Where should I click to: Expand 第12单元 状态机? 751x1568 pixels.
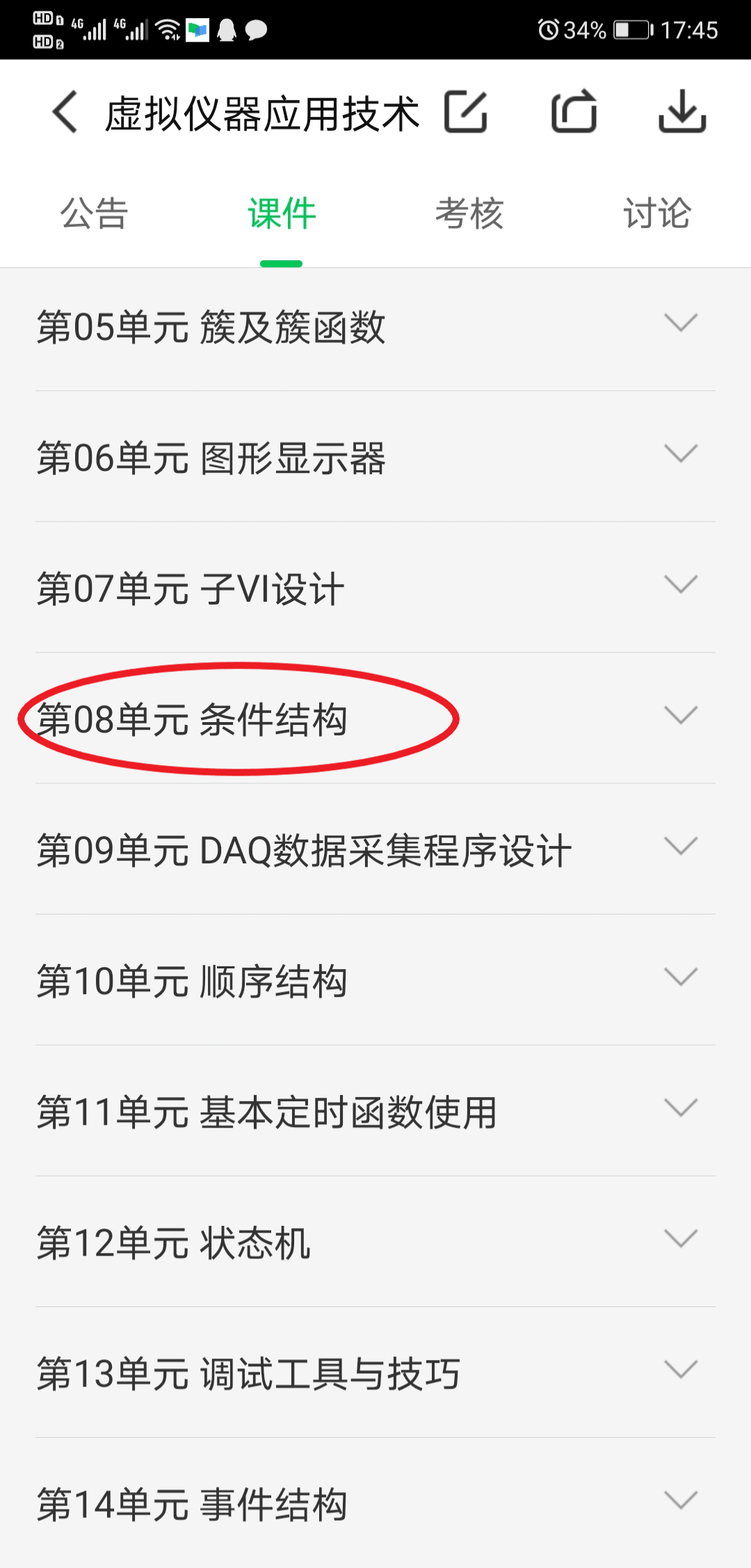tap(680, 1239)
